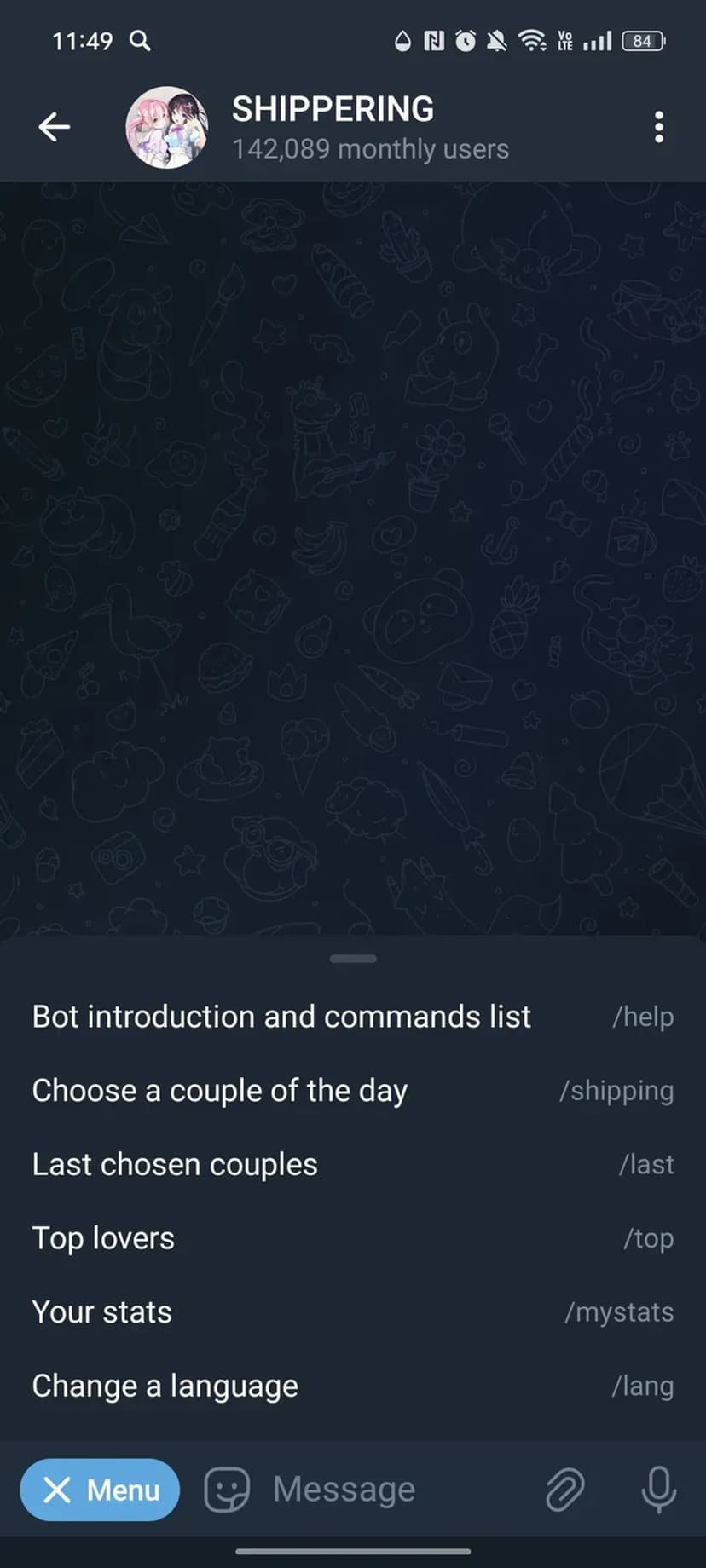Open the SHIPPERING bot profile picture
Image resolution: width=706 pixels, height=1568 pixels.
(167, 127)
